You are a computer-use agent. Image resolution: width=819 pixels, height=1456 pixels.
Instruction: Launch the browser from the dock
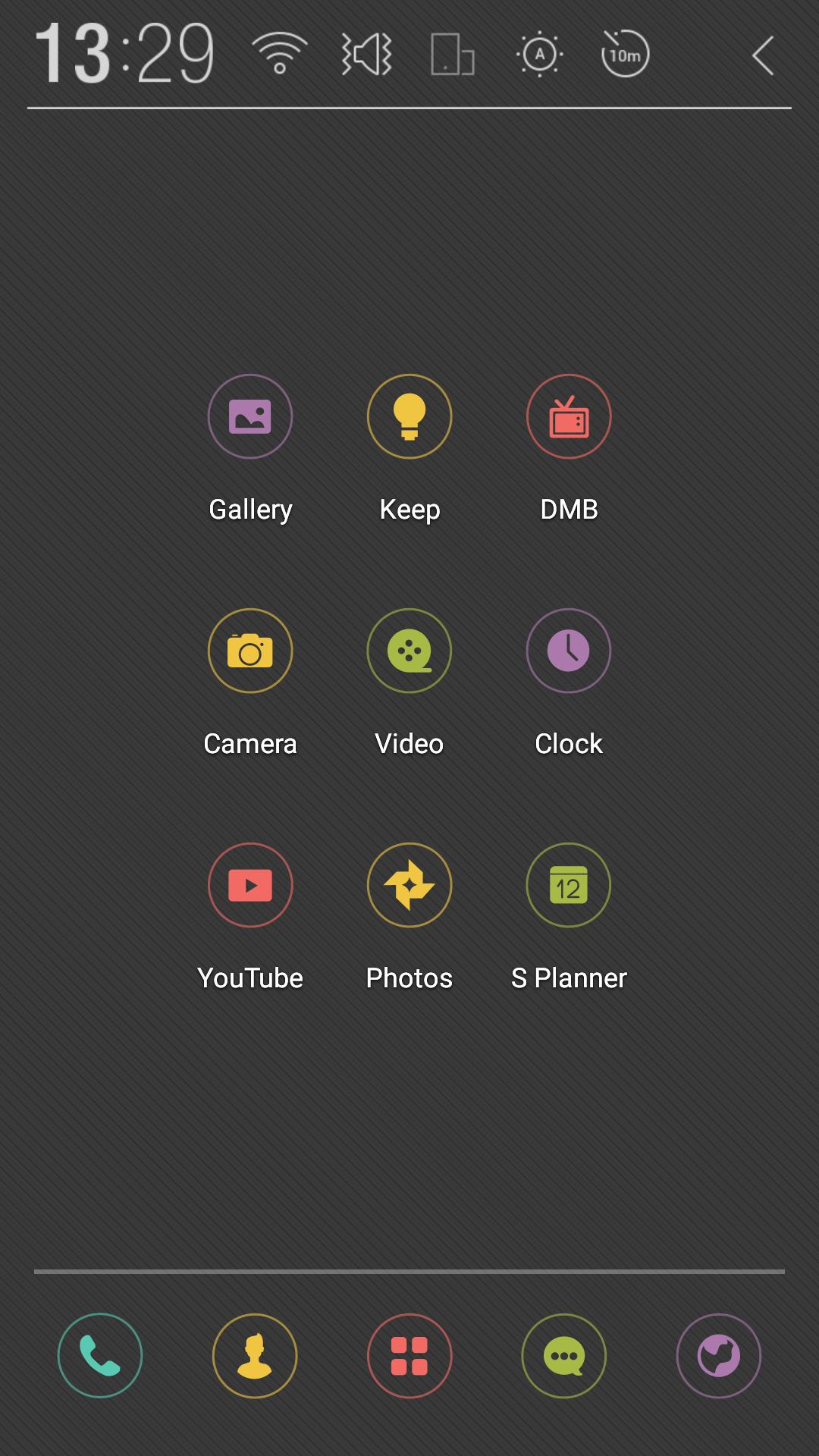point(718,1355)
